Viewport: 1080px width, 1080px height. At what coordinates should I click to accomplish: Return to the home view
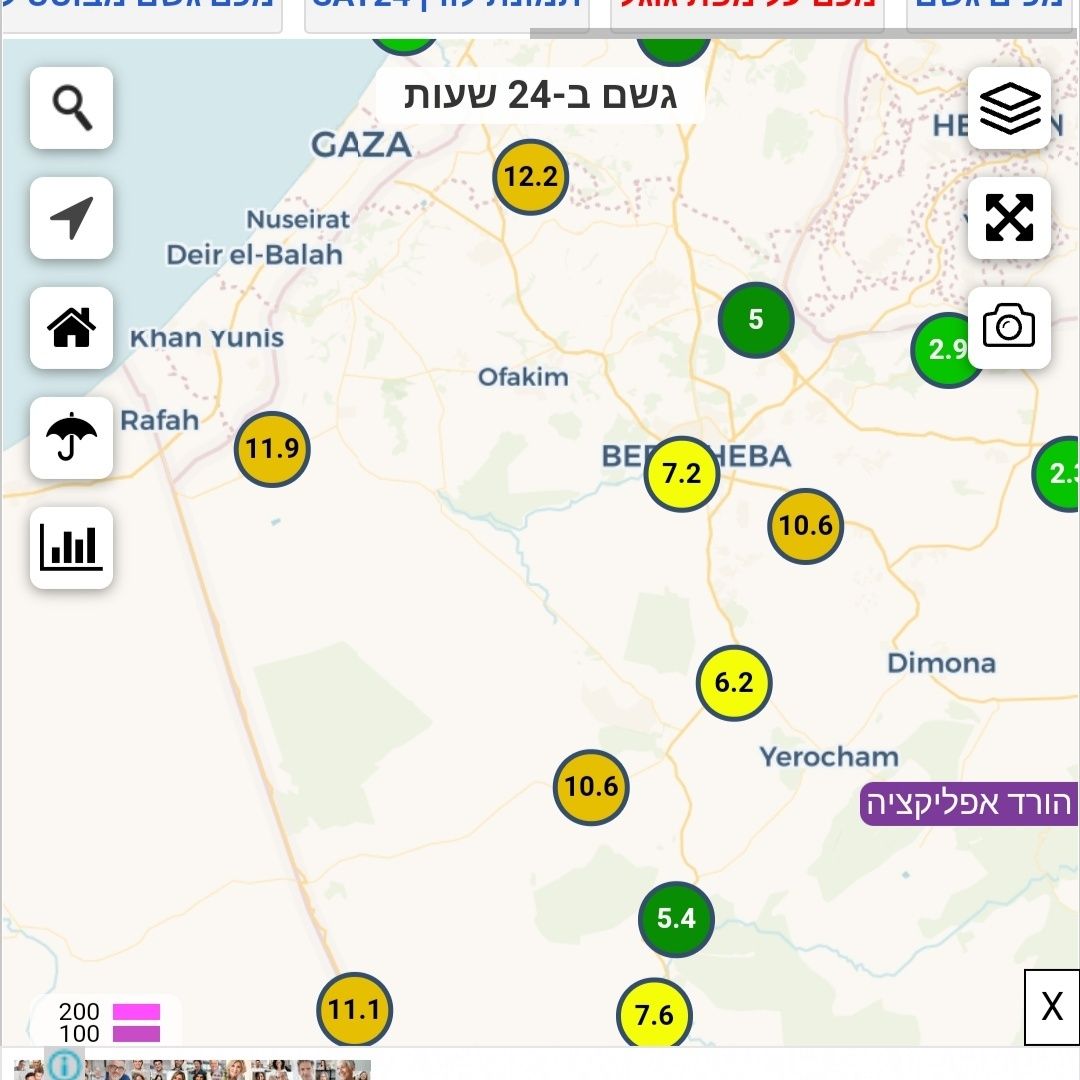point(72,328)
